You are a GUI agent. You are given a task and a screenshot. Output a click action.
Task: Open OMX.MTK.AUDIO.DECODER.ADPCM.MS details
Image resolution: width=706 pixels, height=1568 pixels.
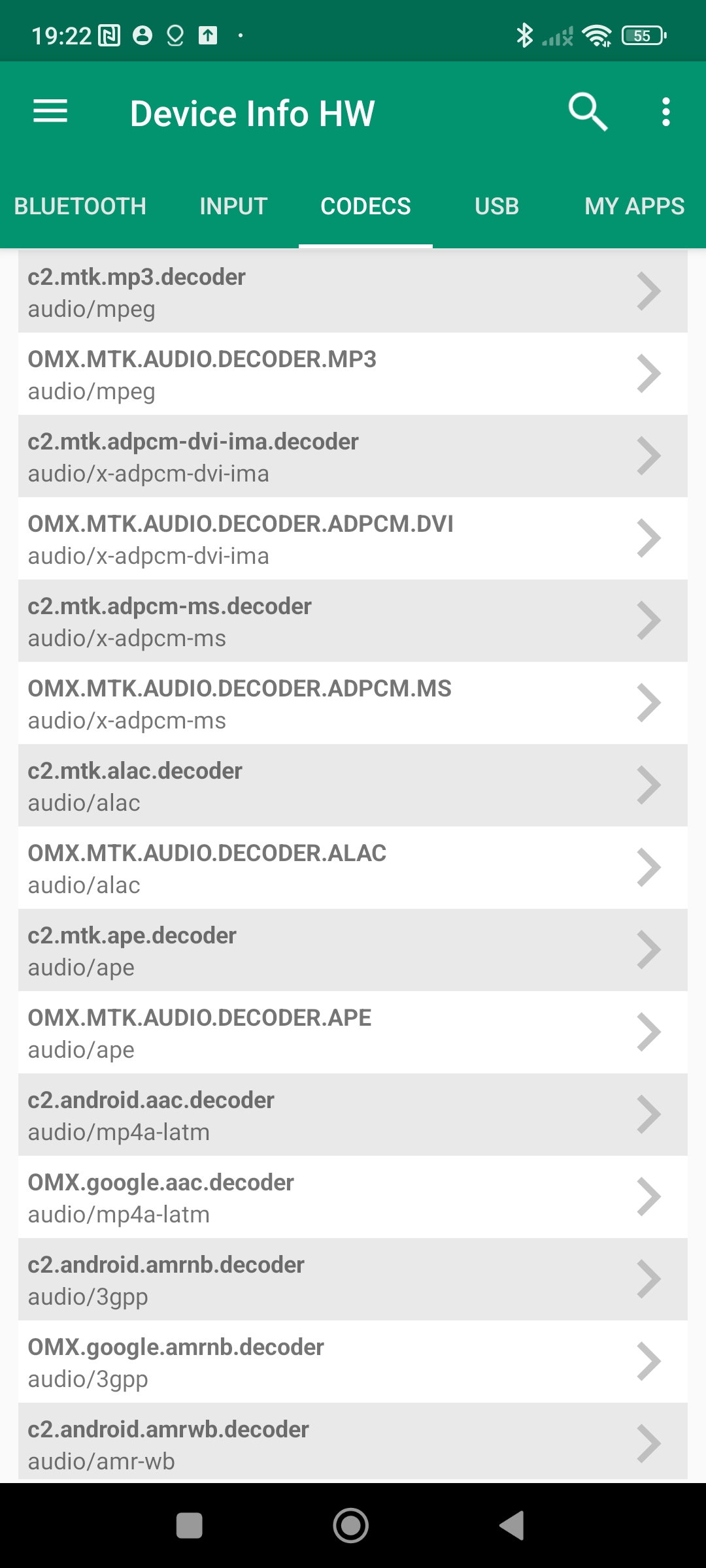[353, 704]
